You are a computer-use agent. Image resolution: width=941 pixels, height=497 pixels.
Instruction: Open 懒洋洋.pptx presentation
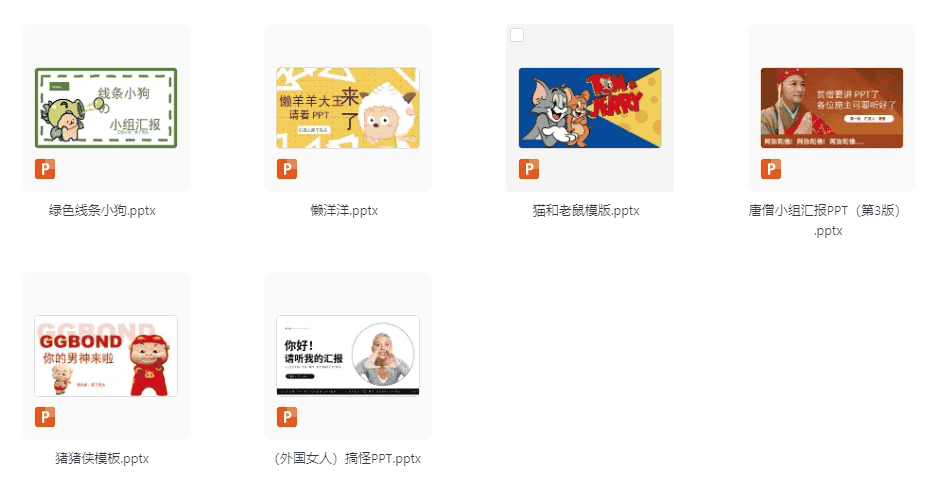pos(347,108)
